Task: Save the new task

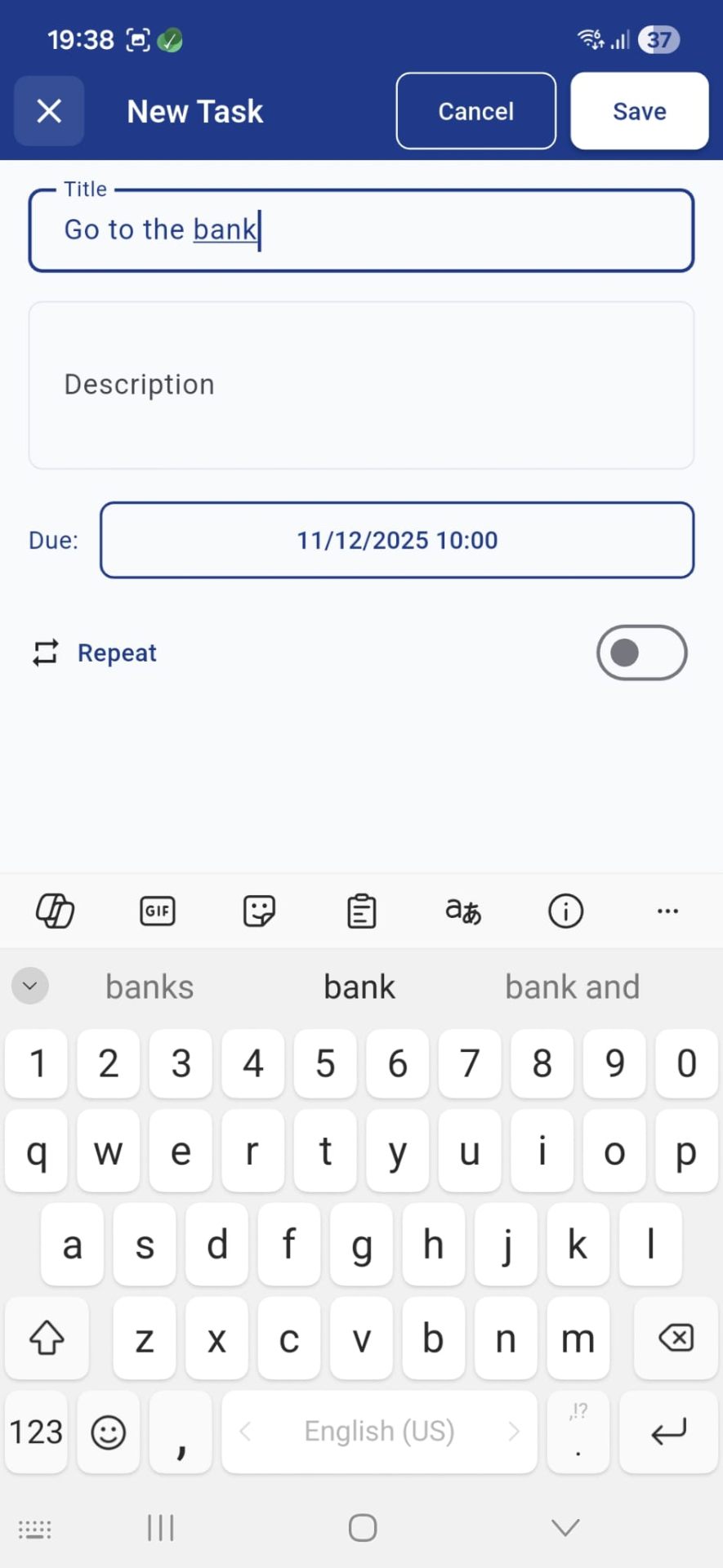Action: pos(640,111)
